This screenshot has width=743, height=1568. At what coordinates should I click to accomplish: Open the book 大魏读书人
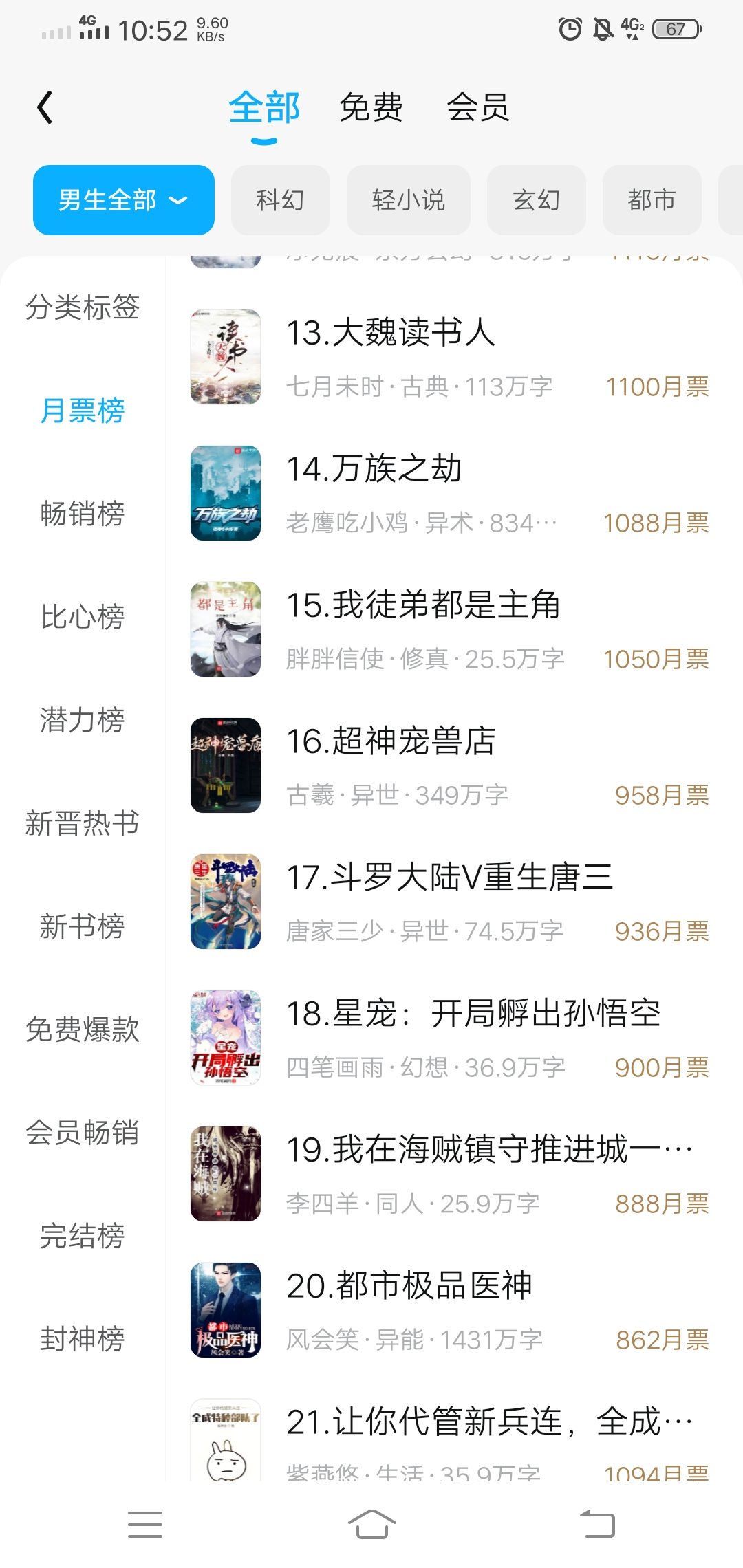447,357
